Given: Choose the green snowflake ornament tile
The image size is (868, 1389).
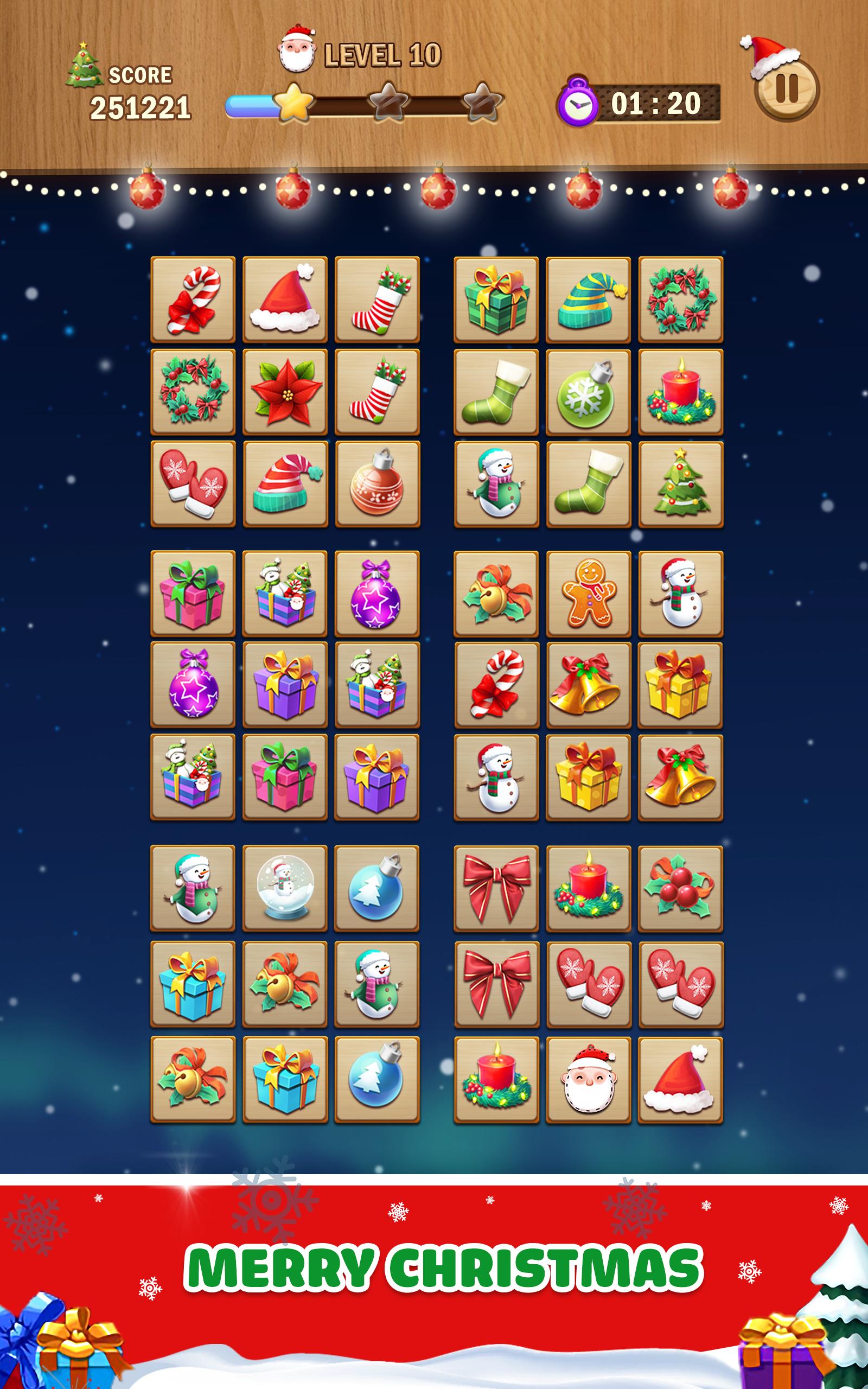Looking at the screenshot, I should tap(589, 392).
